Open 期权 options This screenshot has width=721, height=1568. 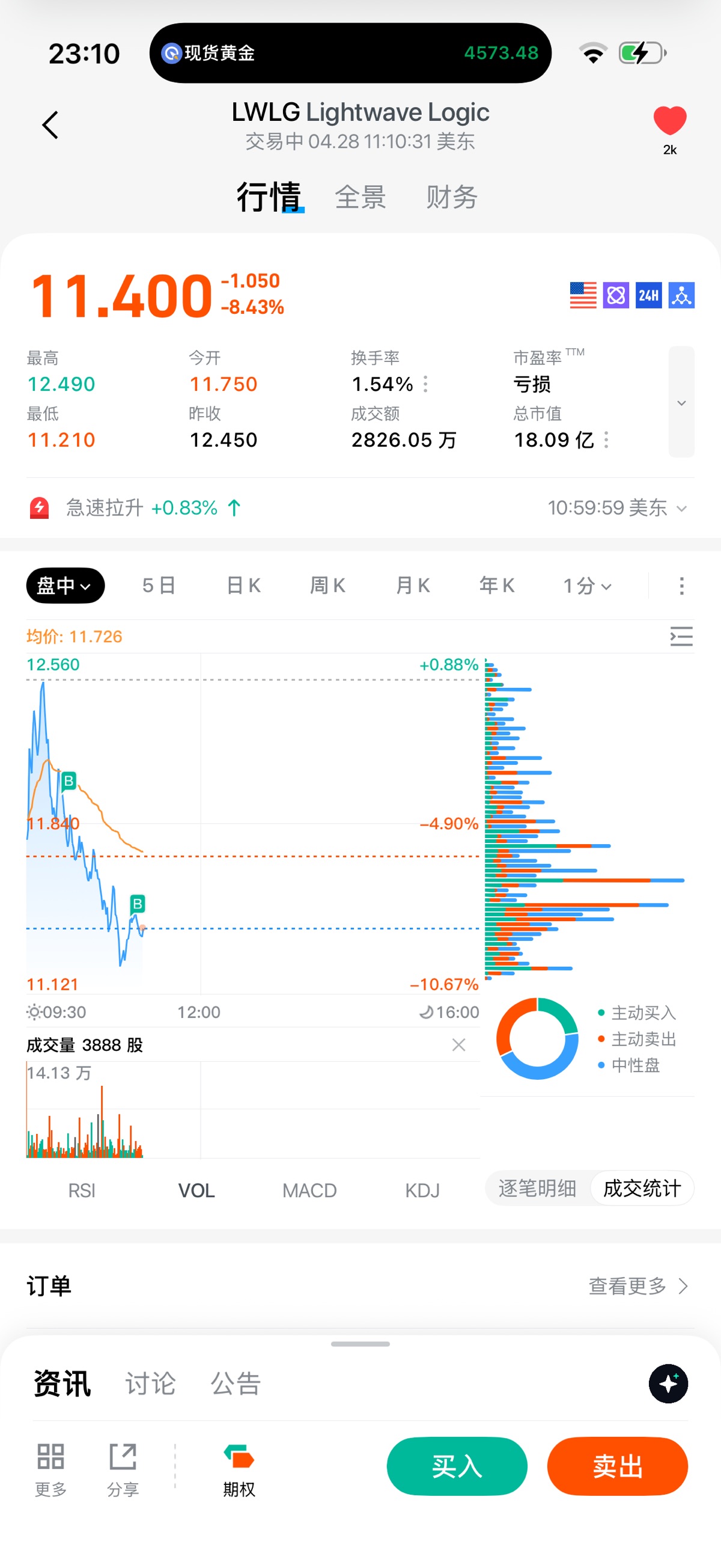click(239, 1469)
